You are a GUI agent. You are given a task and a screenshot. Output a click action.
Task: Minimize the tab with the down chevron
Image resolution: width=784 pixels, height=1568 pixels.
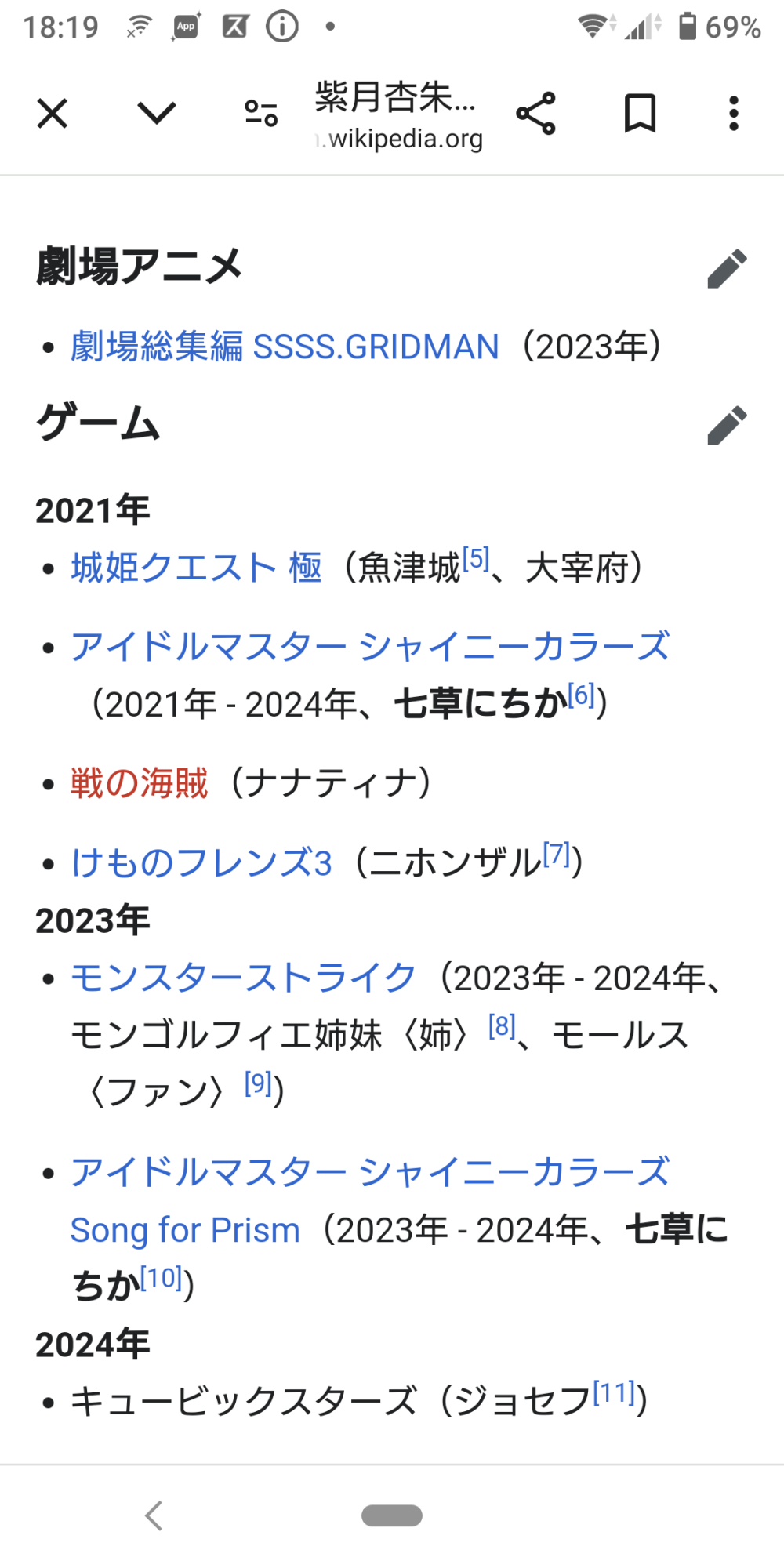(x=157, y=114)
